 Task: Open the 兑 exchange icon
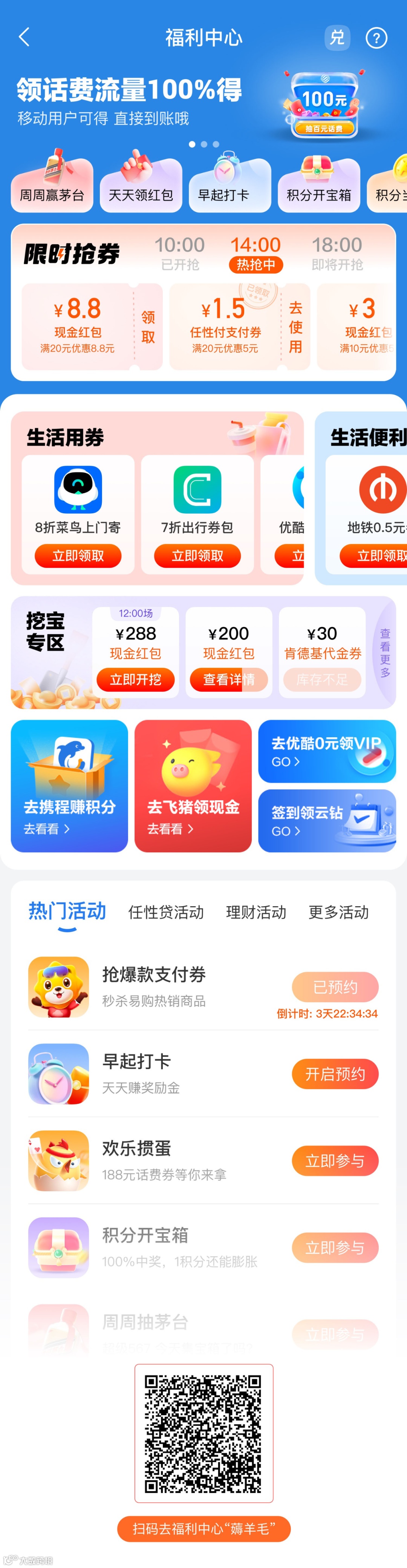(337, 38)
